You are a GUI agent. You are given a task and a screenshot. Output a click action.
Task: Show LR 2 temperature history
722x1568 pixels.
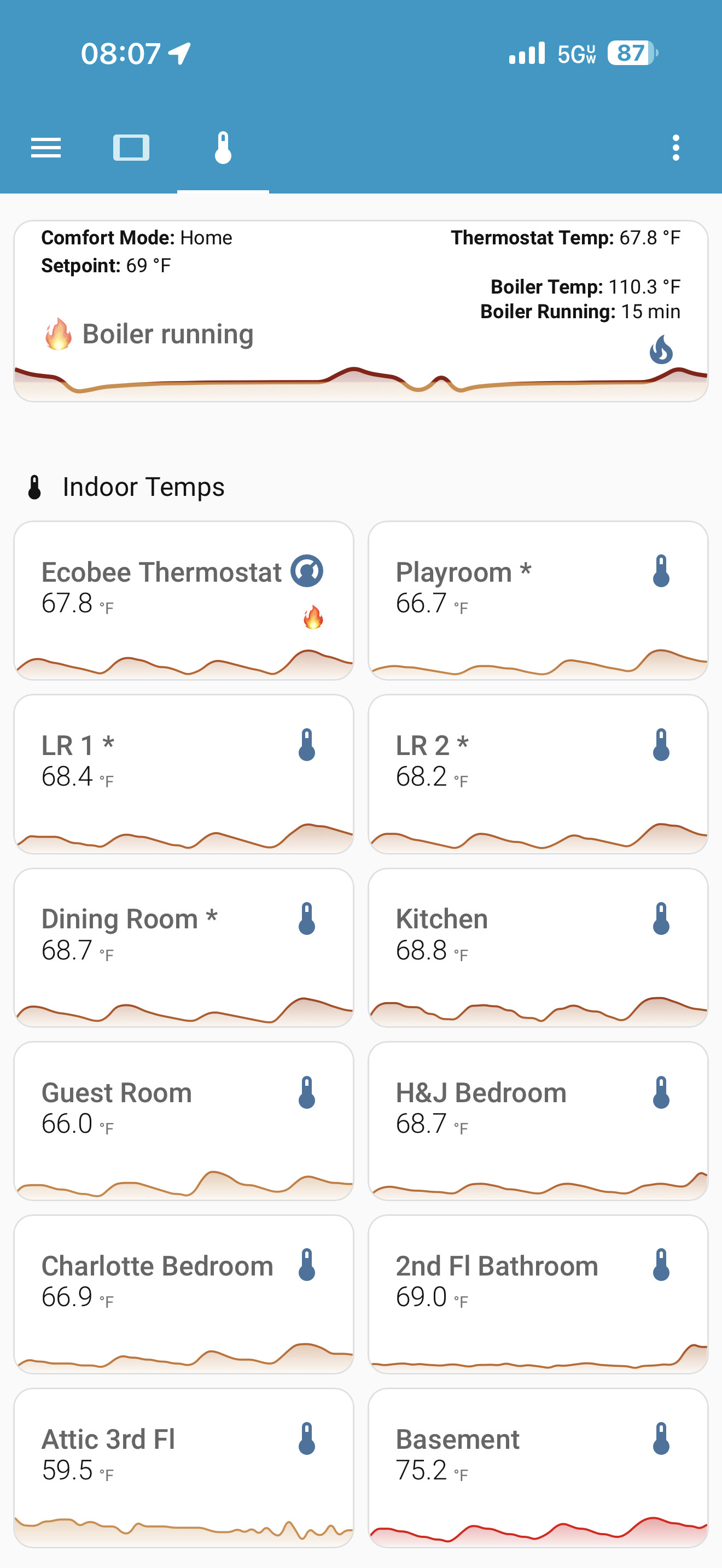[538, 774]
